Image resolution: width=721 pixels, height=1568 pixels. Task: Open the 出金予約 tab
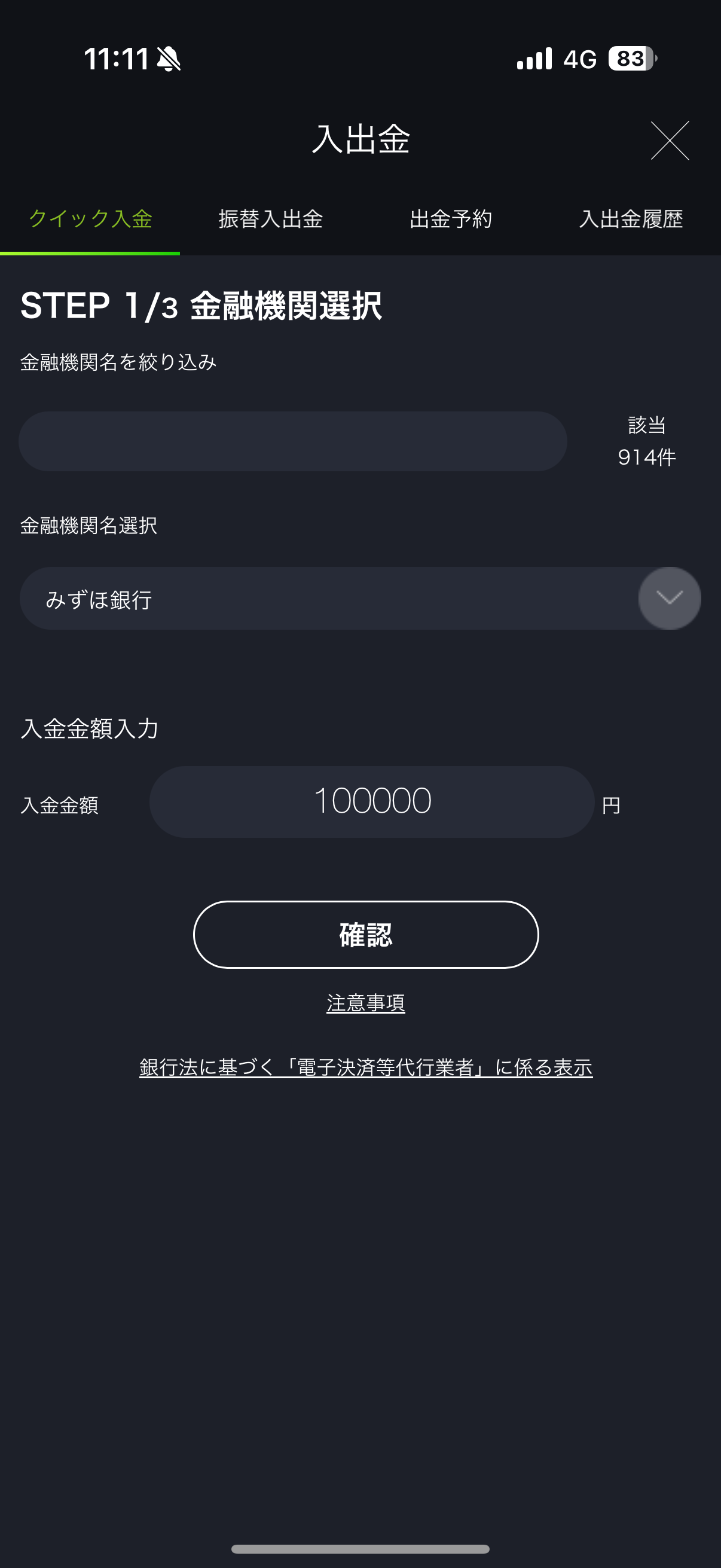[x=451, y=219]
